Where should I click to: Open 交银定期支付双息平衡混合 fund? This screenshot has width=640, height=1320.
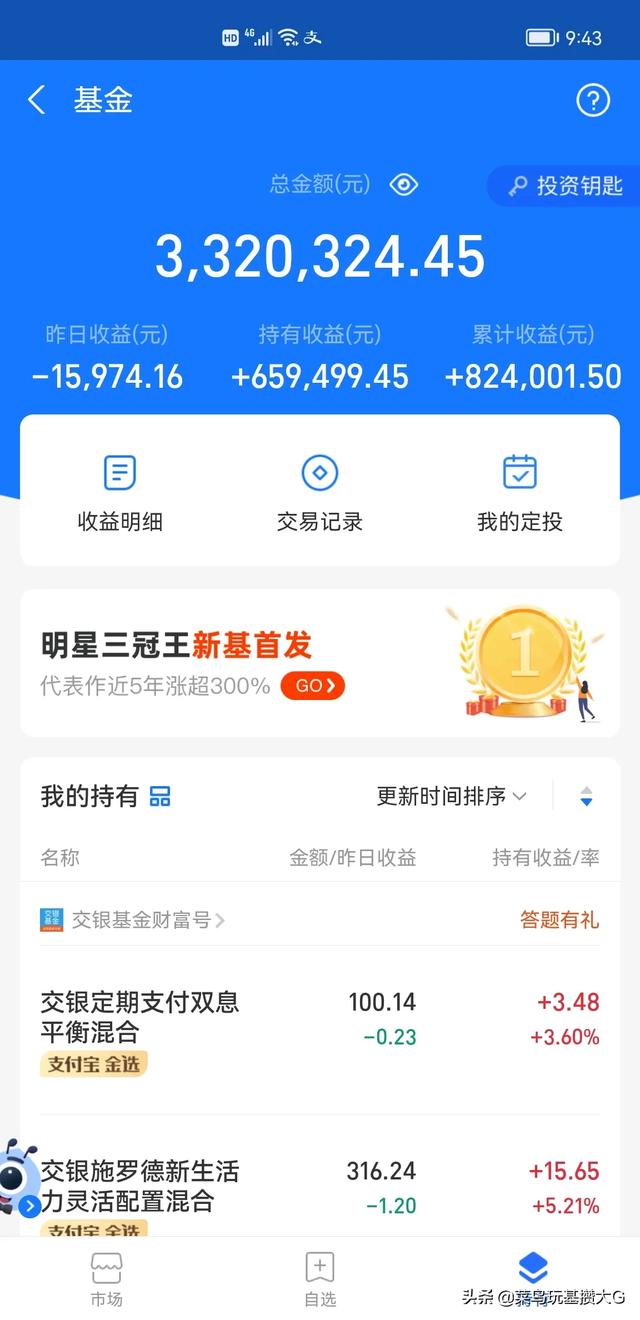click(x=320, y=1030)
